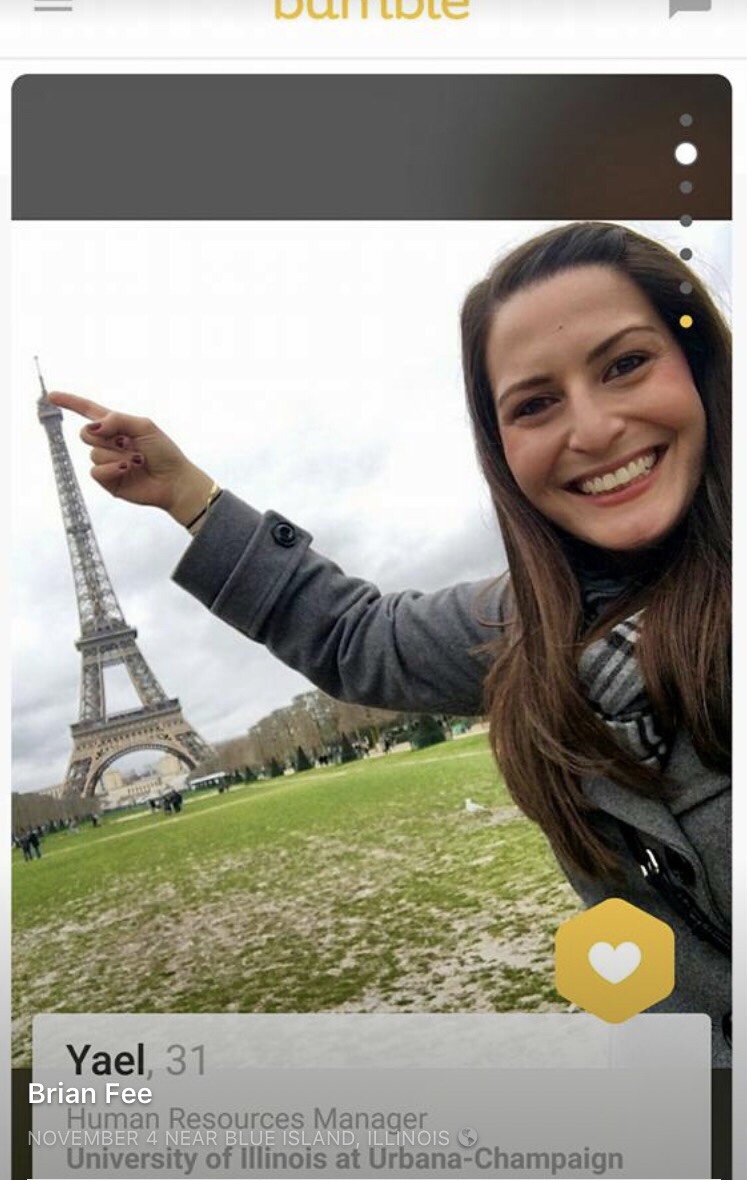Tap the yellow heart hexagon button
The height and width of the screenshot is (1180, 747).
coord(614,961)
